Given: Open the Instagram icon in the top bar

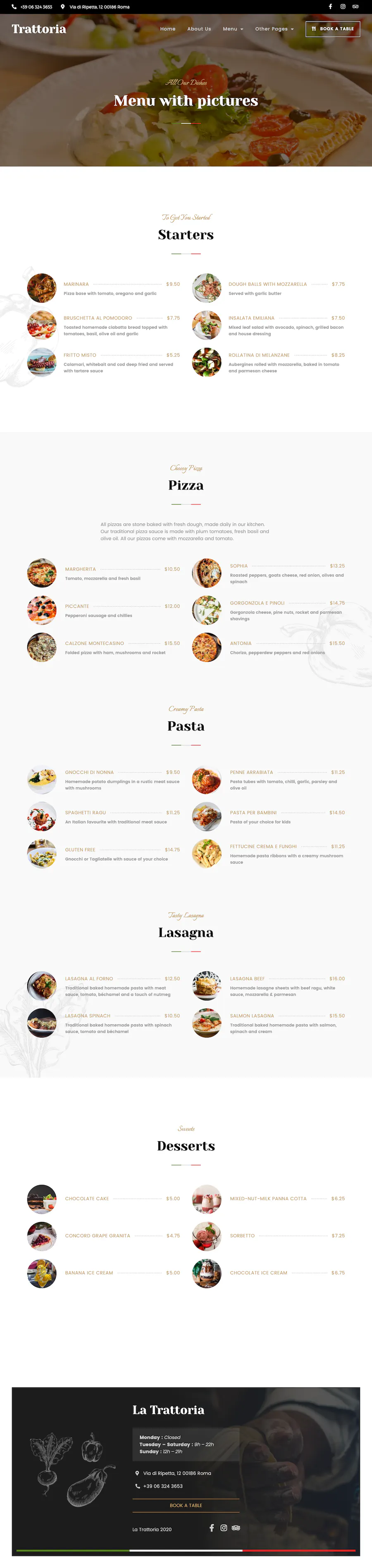Looking at the screenshot, I should pyautogui.click(x=343, y=7).
